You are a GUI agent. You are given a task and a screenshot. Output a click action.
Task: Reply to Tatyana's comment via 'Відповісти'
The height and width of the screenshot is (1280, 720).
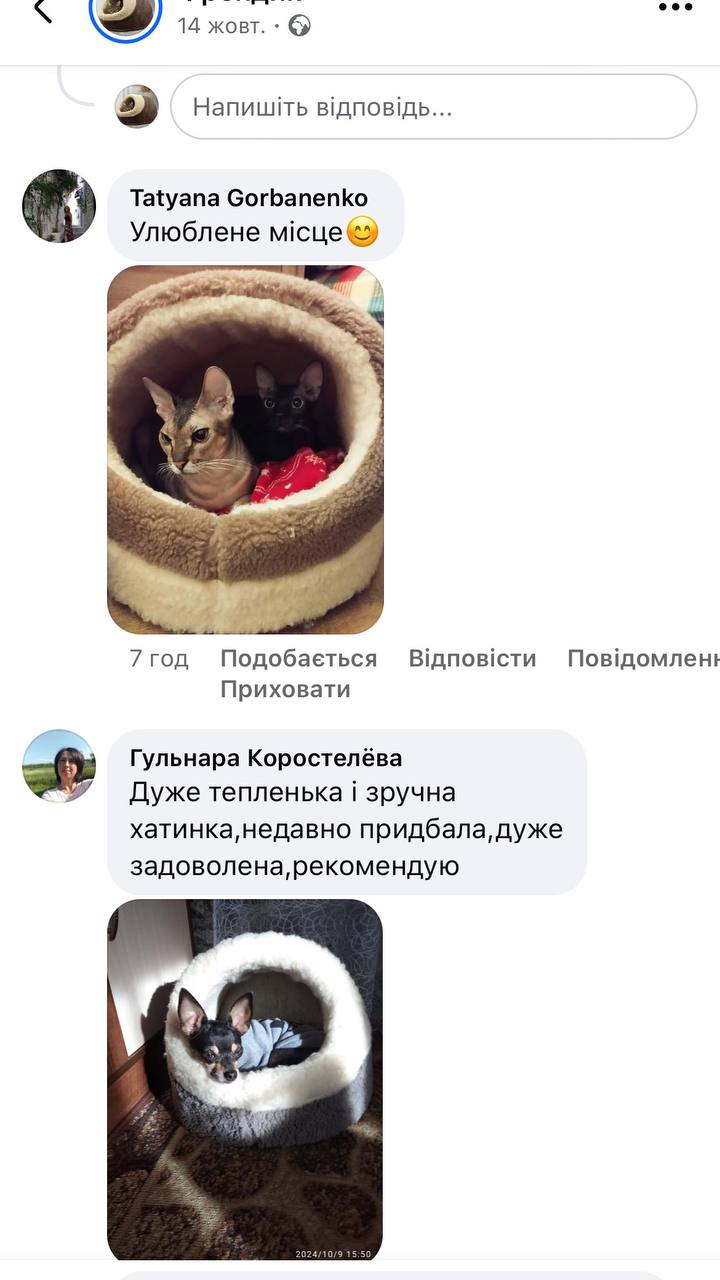pos(472,658)
